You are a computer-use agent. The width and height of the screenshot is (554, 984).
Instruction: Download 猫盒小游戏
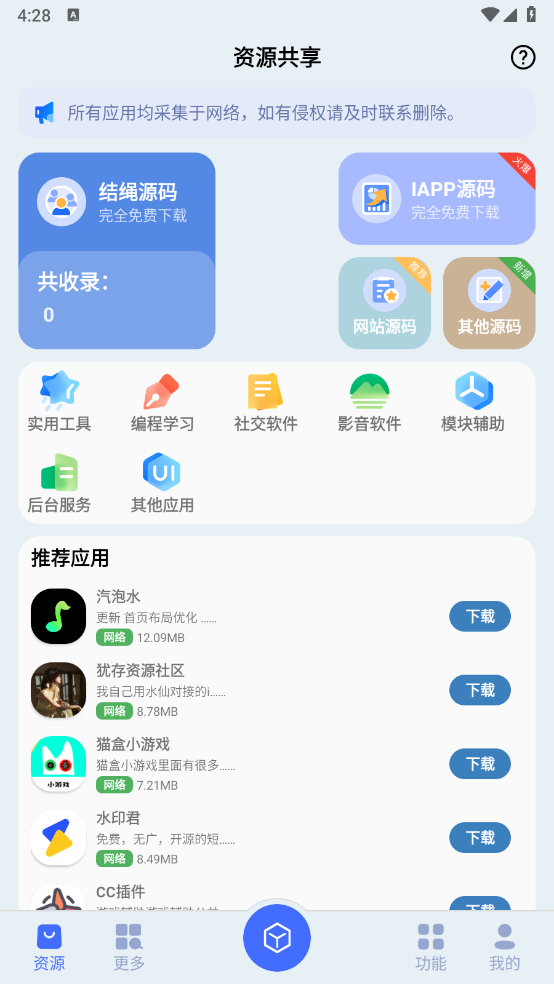pos(480,764)
